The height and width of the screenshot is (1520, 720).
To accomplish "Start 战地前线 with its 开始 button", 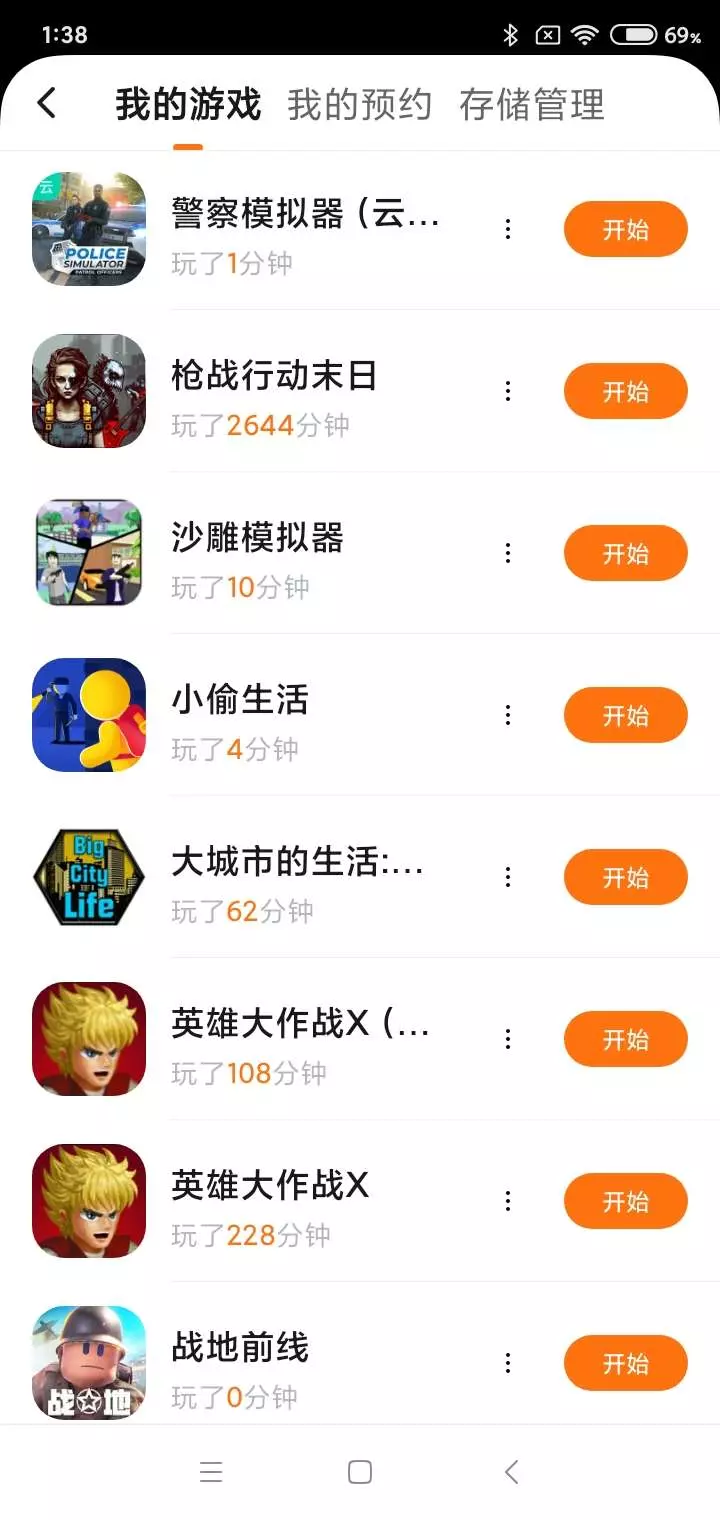I will 625,1364.
